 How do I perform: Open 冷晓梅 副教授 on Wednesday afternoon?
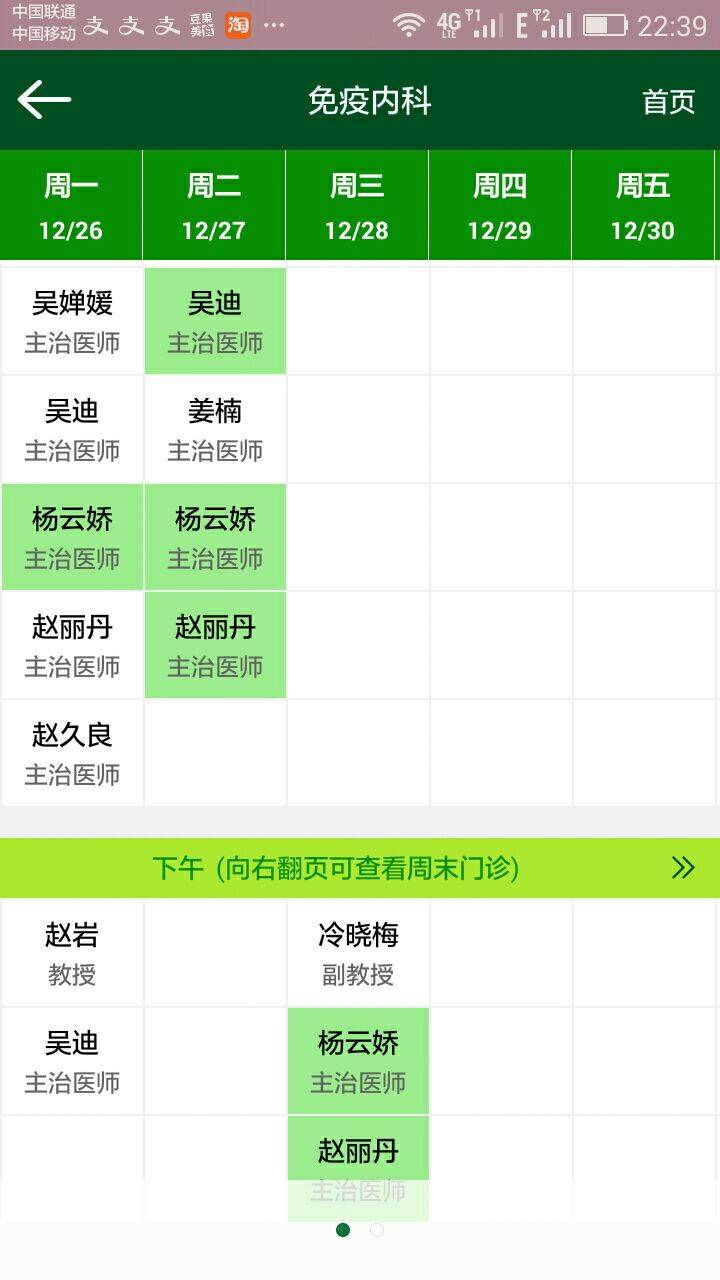click(x=358, y=953)
